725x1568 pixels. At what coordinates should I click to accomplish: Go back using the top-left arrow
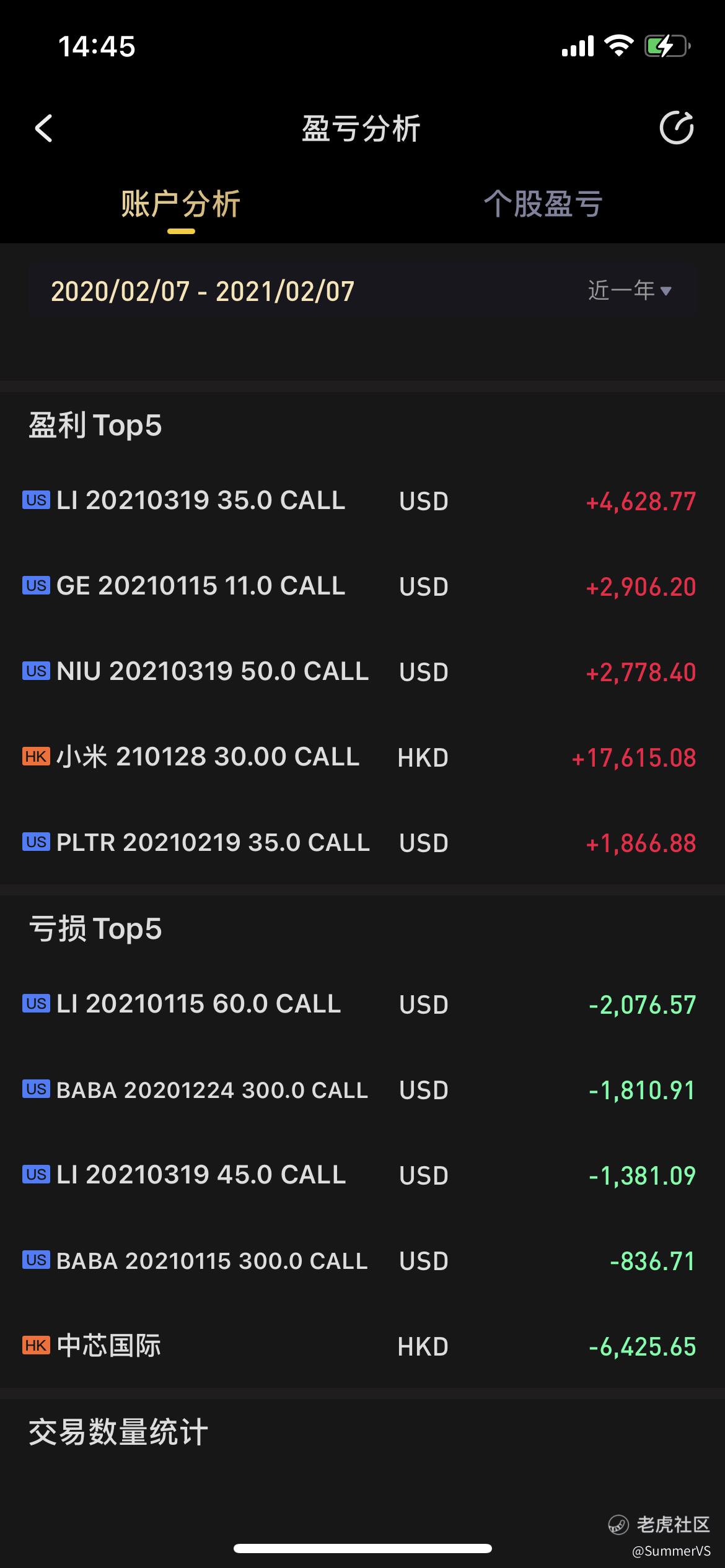point(43,129)
